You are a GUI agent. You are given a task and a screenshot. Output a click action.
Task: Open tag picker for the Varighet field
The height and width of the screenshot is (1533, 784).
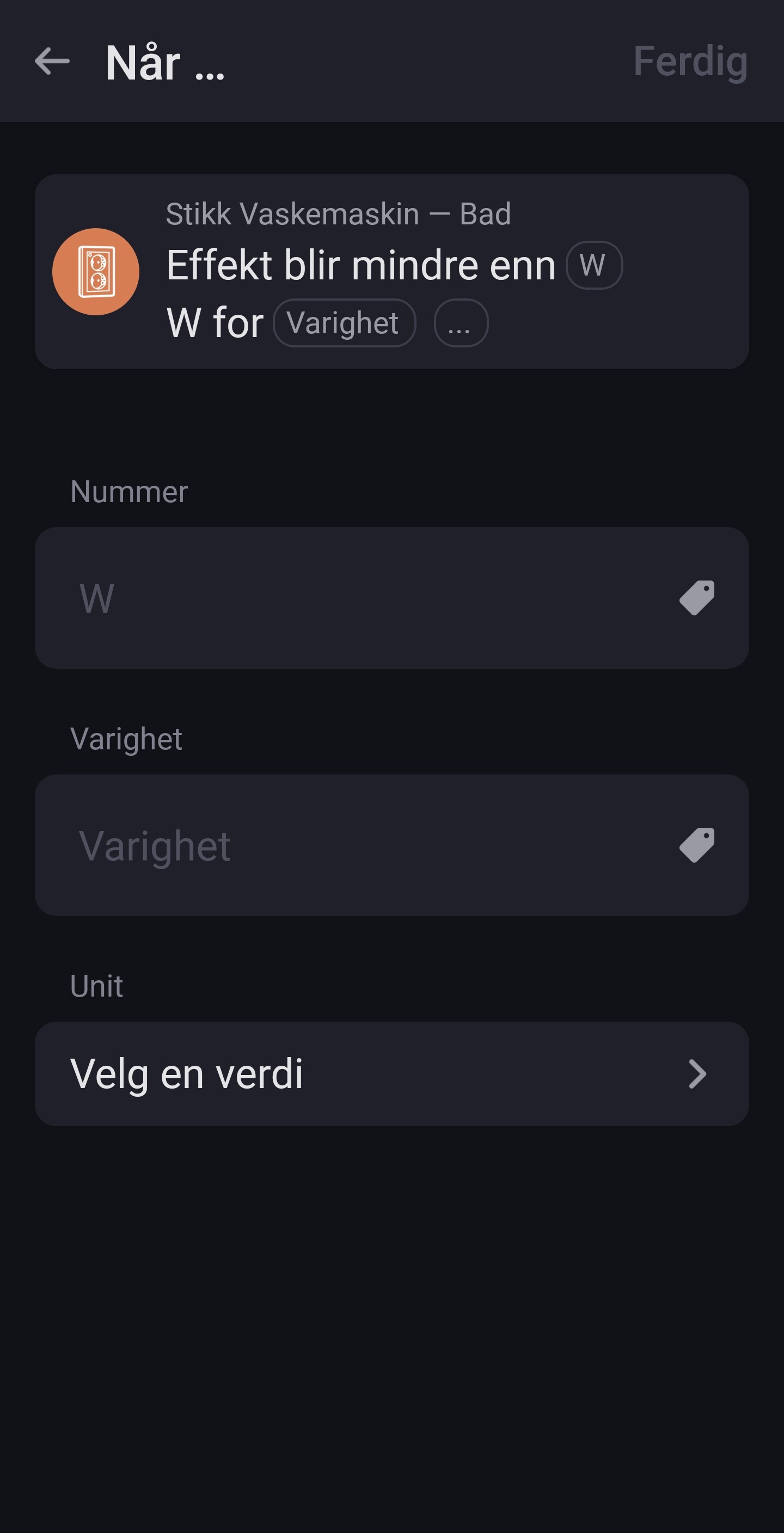pyautogui.click(x=696, y=845)
